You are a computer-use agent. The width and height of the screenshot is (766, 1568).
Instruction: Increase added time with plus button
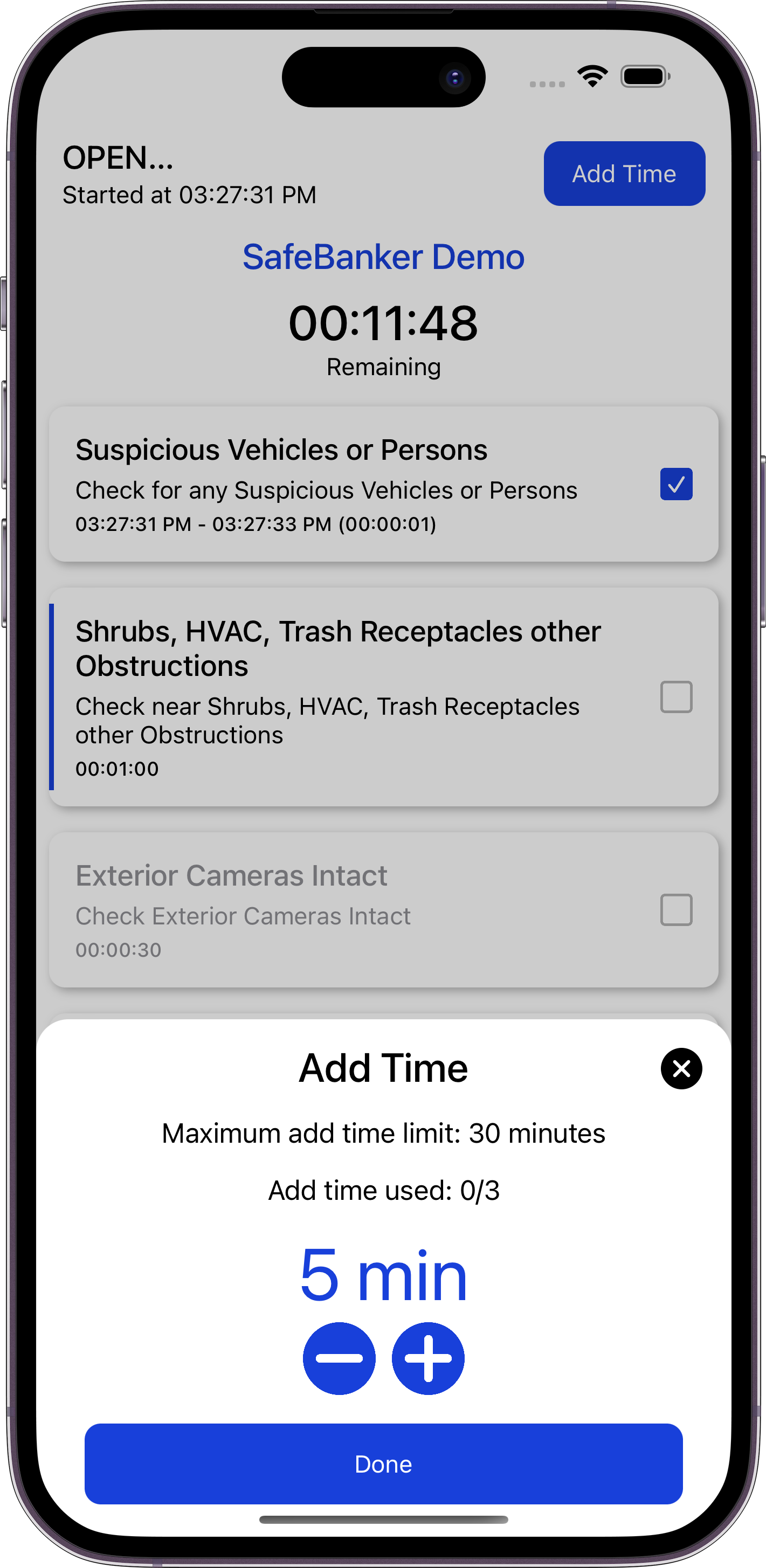pyautogui.click(x=428, y=1358)
